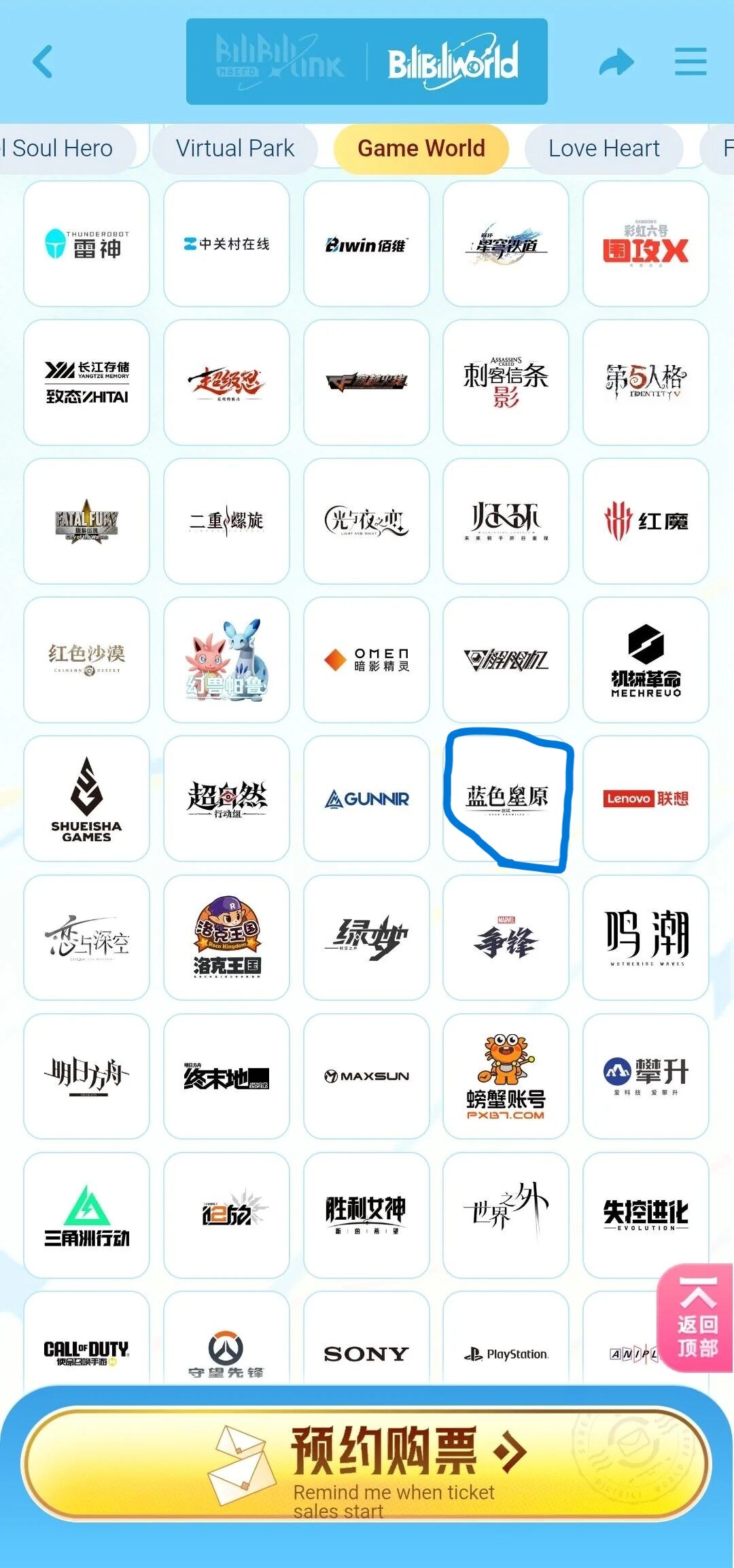Screen dimensions: 734x1568
Task: Open the 鸣潮 Wuthering Waves tile
Action: point(646,937)
